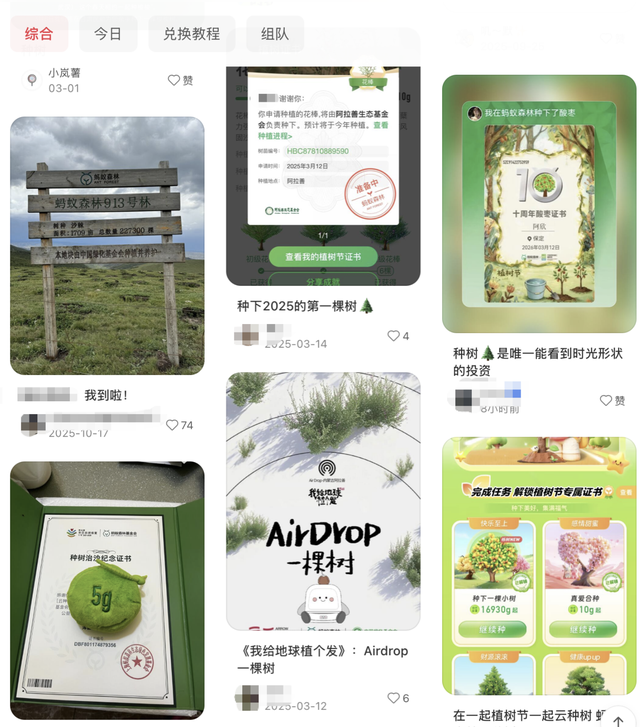Open the 兑换教程 tab
The height and width of the screenshot is (727, 640).
pos(191,33)
